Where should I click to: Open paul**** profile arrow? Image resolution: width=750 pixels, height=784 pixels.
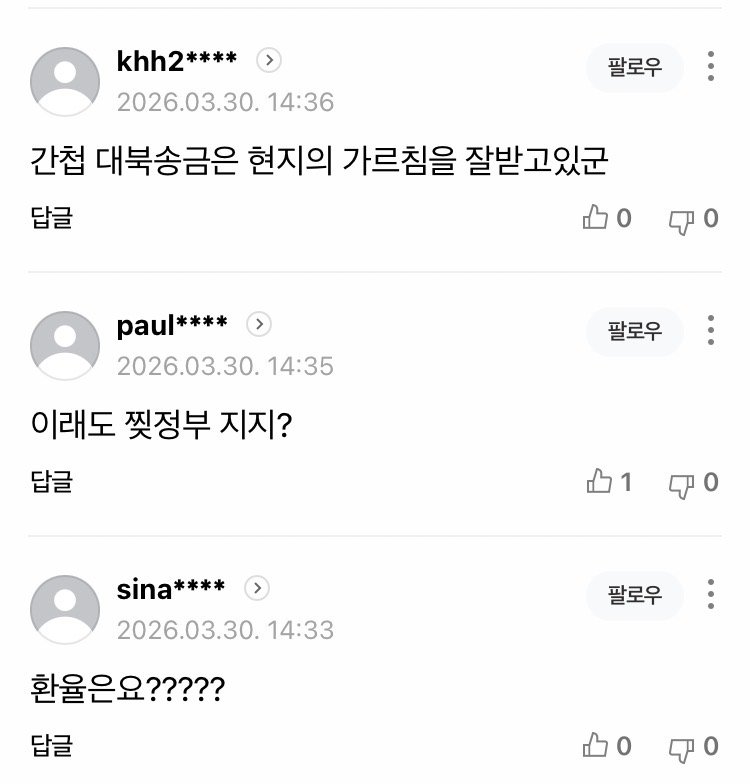[x=259, y=325]
